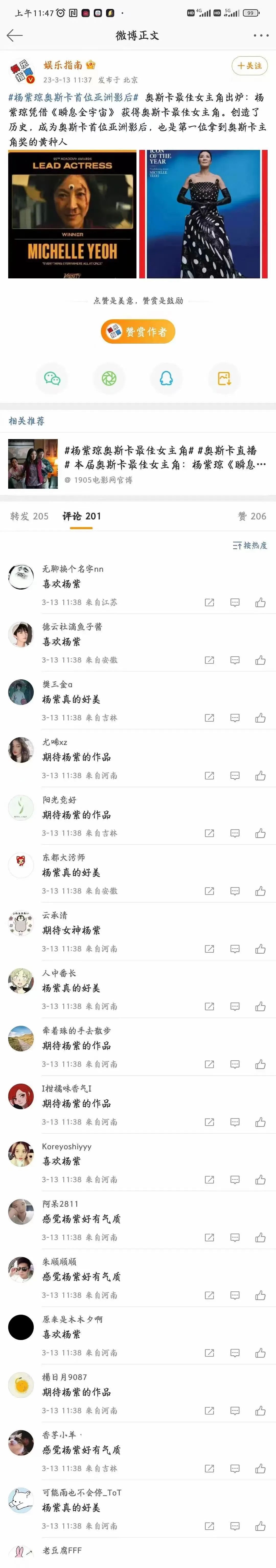View the Lead Actress winner image
The image size is (276, 1568).
pyautogui.click(x=72, y=214)
